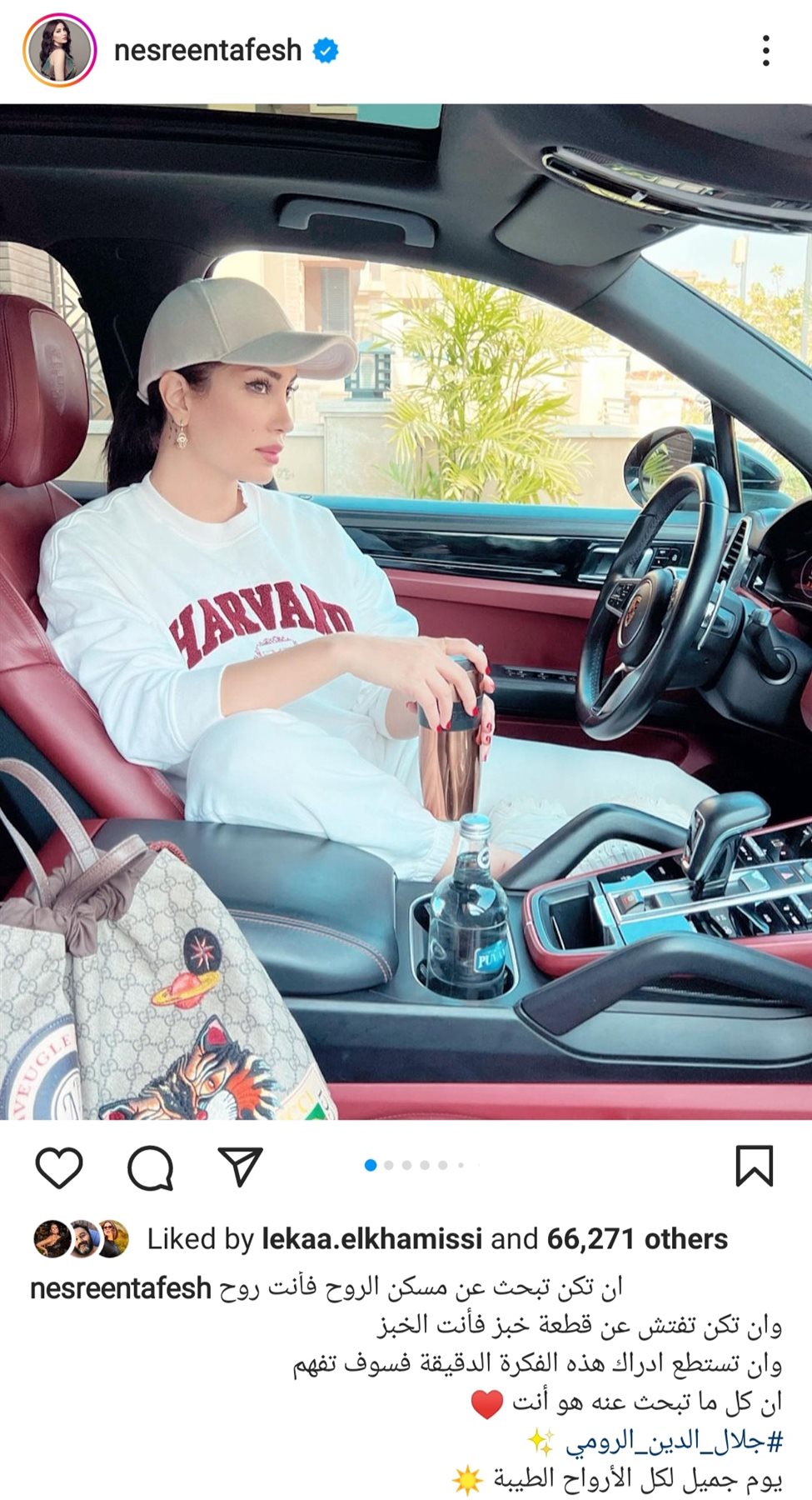Open the post's three-dot options menu
This screenshot has height=1500, width=812.
pos(765,51)
